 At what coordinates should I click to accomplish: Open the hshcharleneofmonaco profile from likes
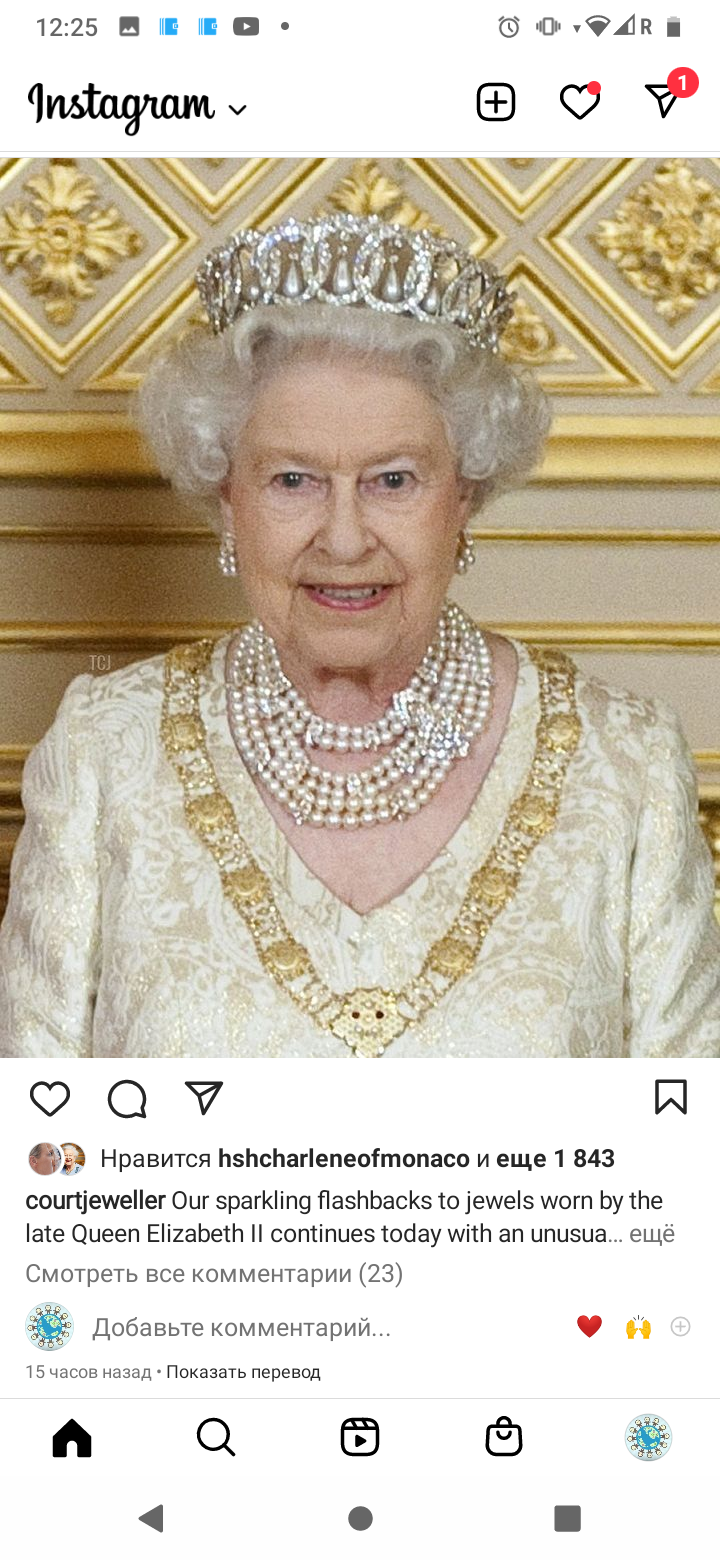pos(343,1159)
